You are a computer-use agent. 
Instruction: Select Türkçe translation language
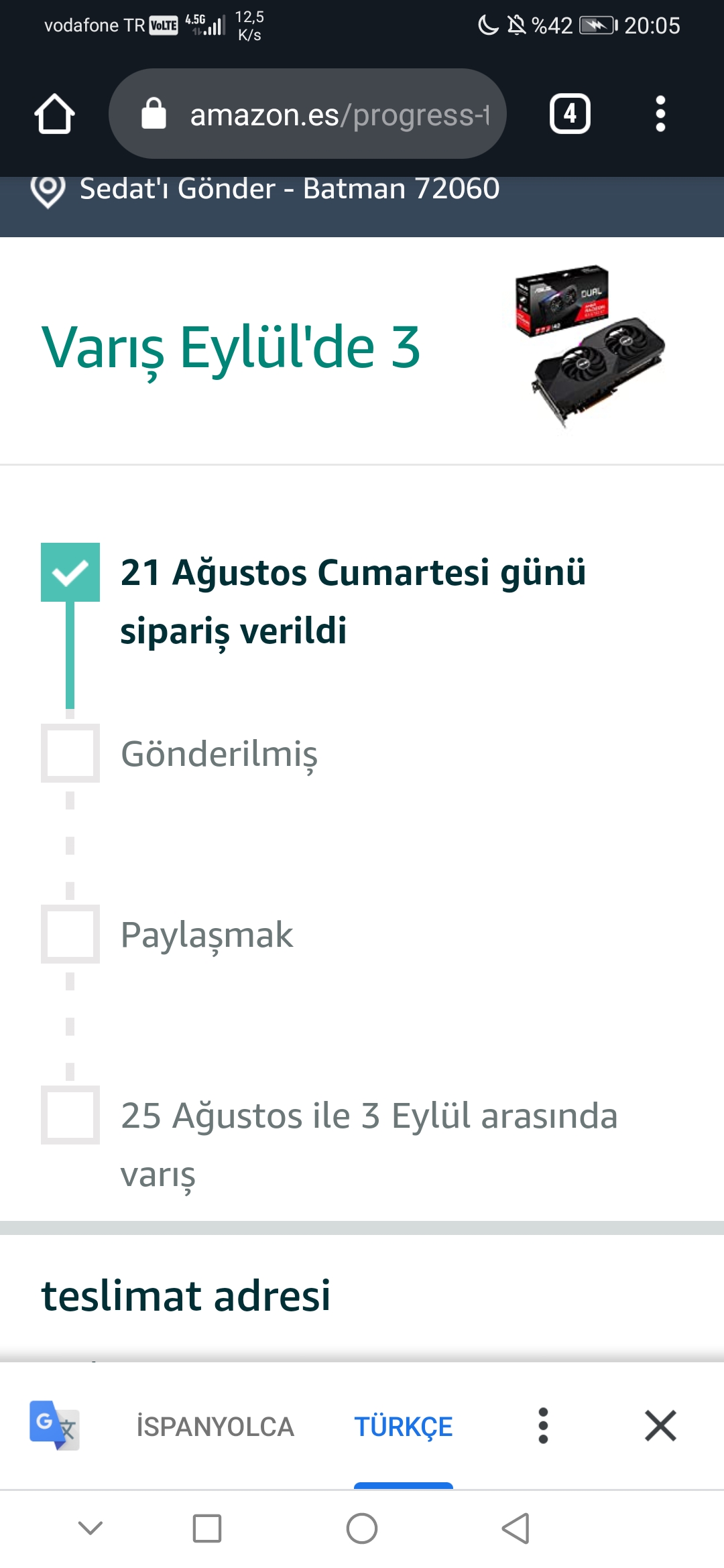click(x=403, y=1426)
